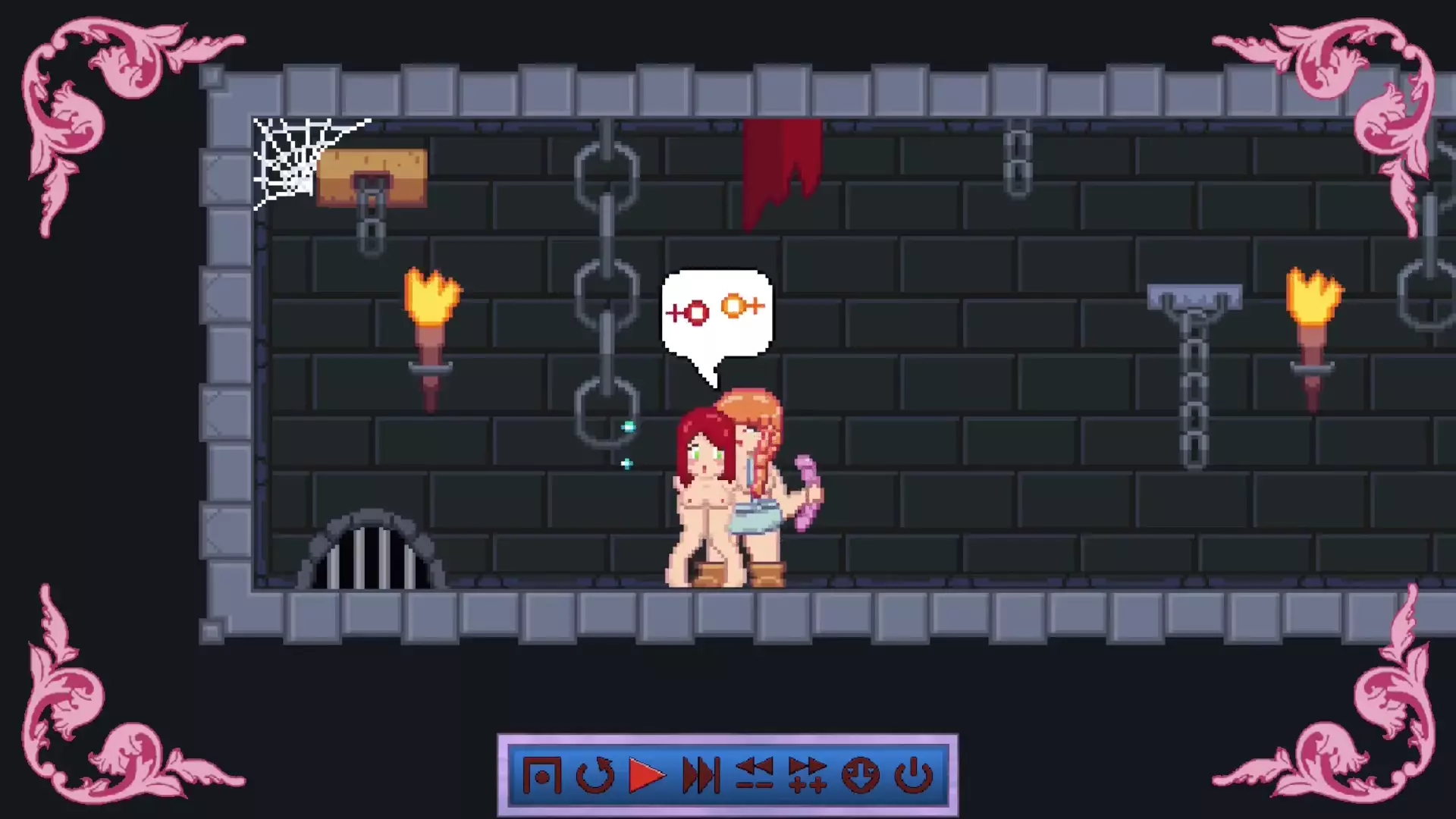The image size is (1456, 819).
Task: Tap the red play button
Action: point(646,776)
